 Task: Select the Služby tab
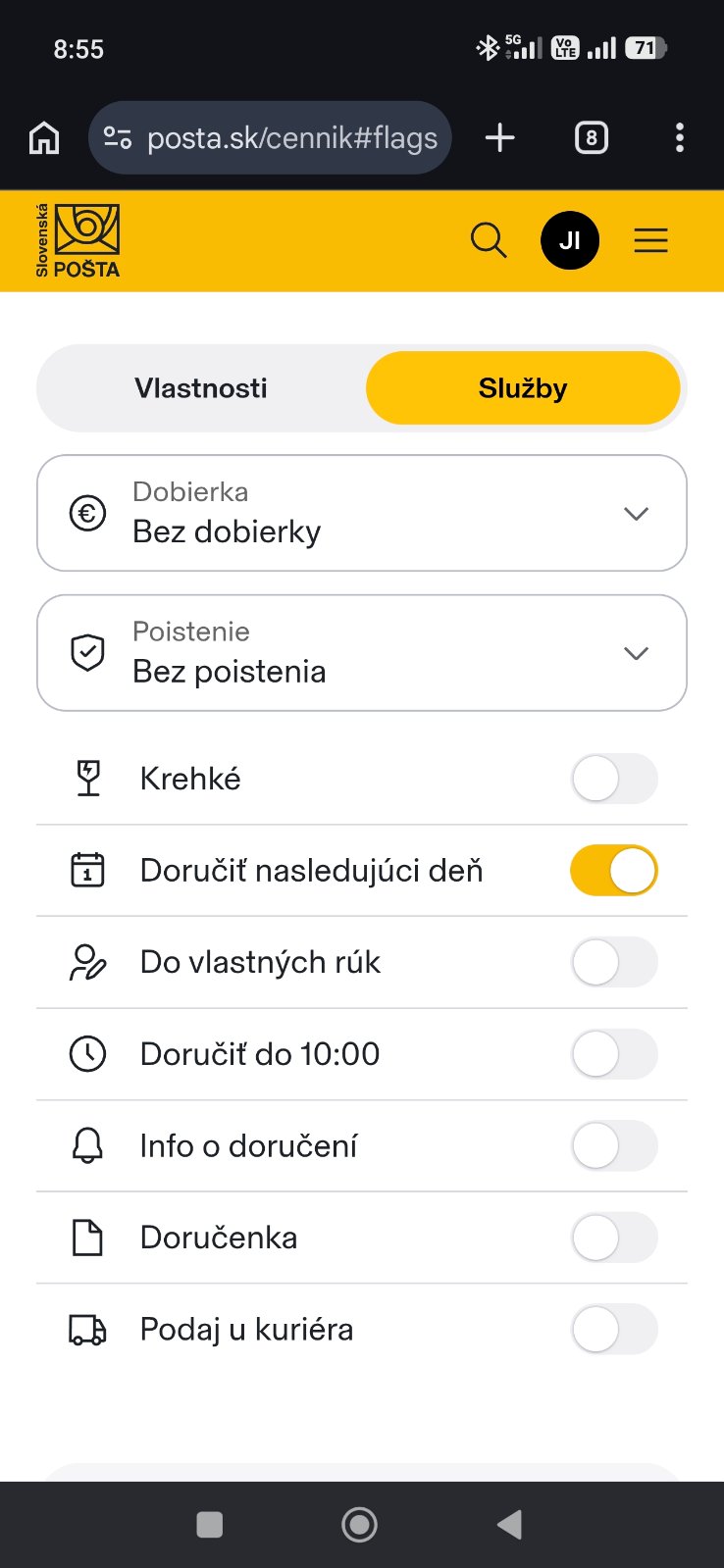click(523, 388)
